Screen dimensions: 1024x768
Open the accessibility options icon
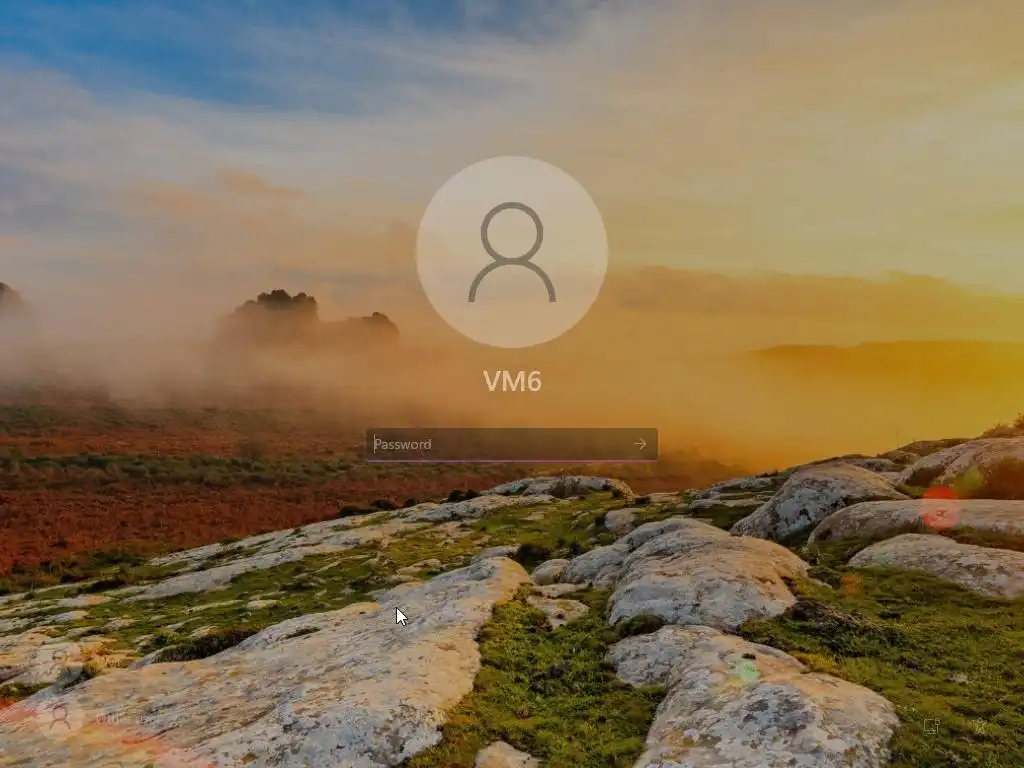point(980,727)
